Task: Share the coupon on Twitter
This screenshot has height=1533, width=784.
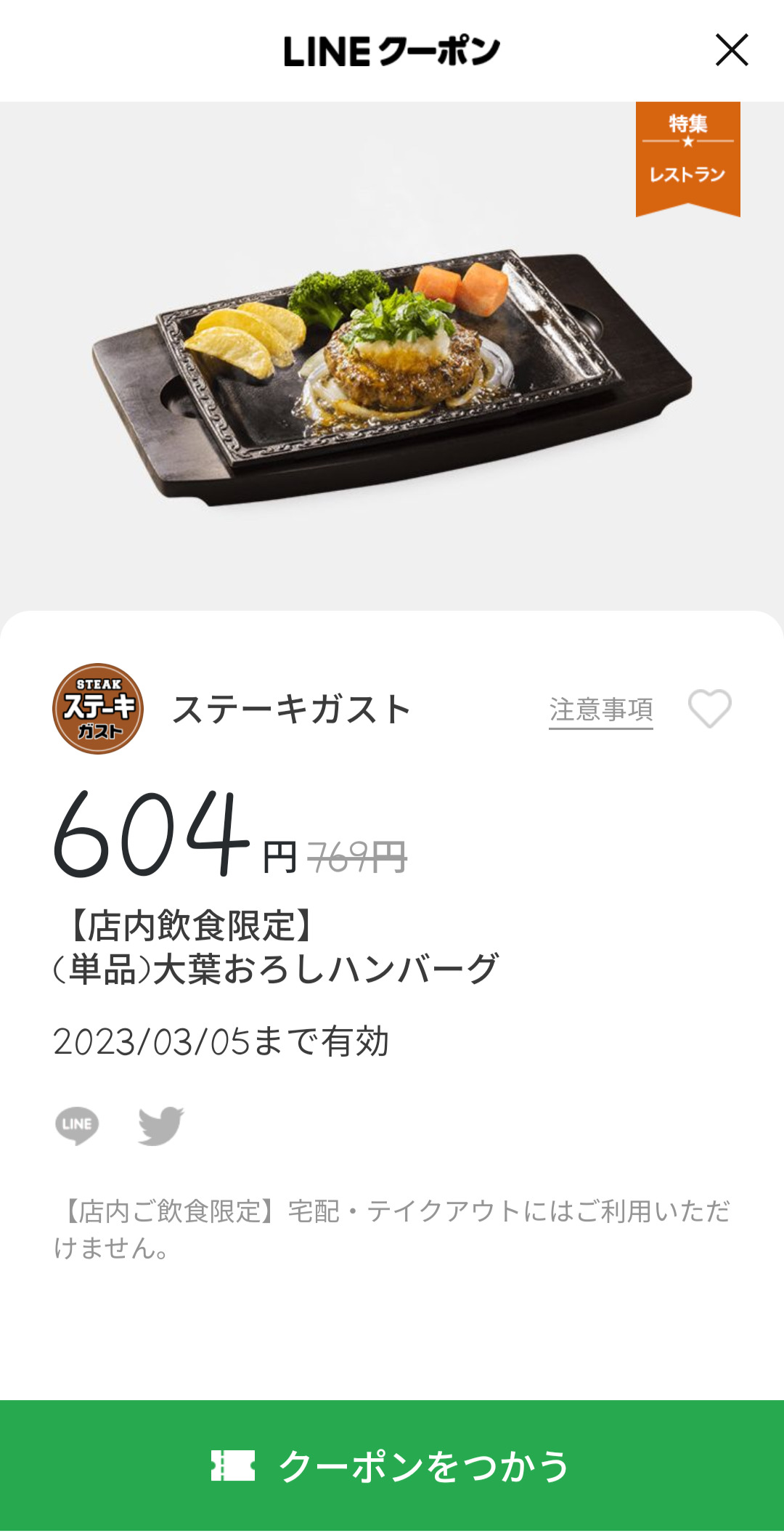Action: pos(161,1126)
